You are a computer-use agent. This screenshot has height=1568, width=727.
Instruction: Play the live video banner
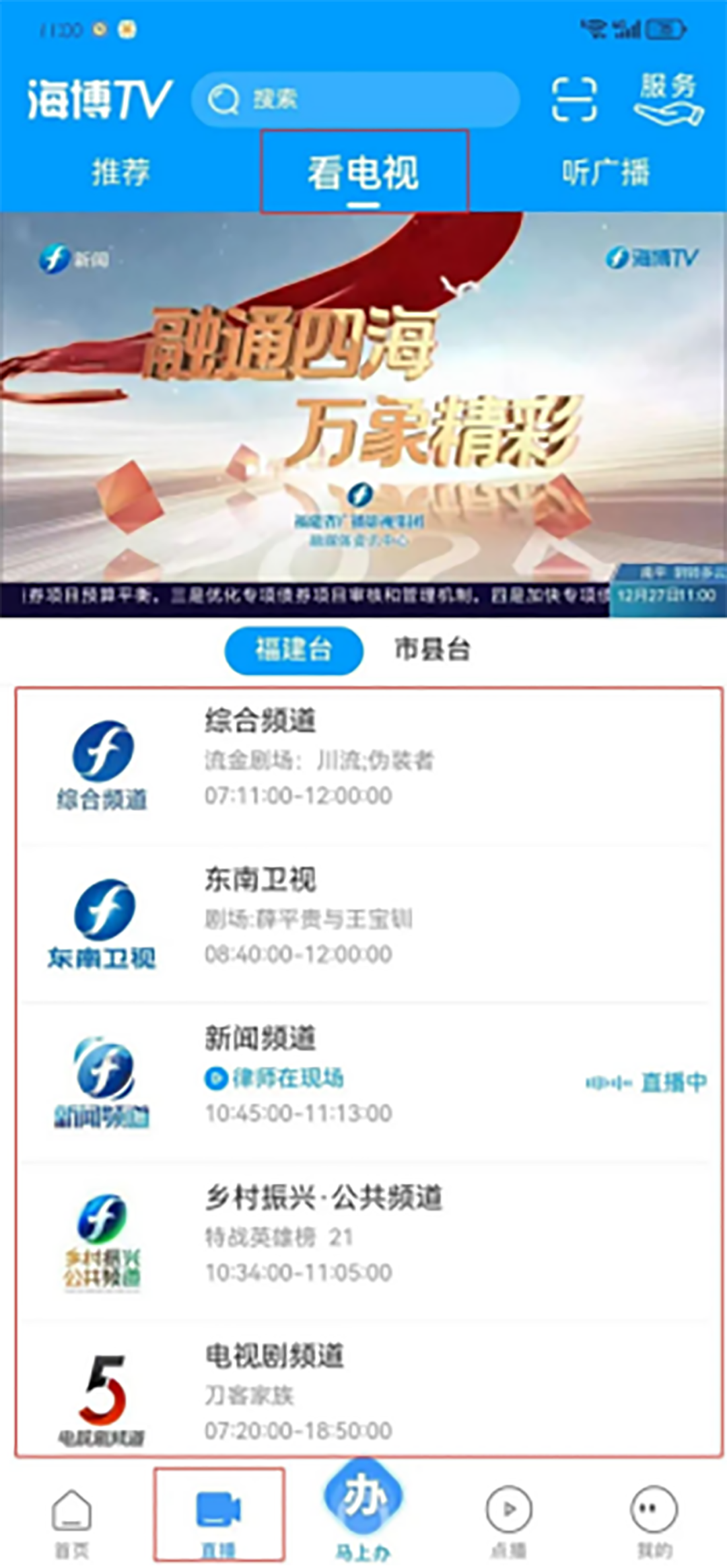coord(363,414)
